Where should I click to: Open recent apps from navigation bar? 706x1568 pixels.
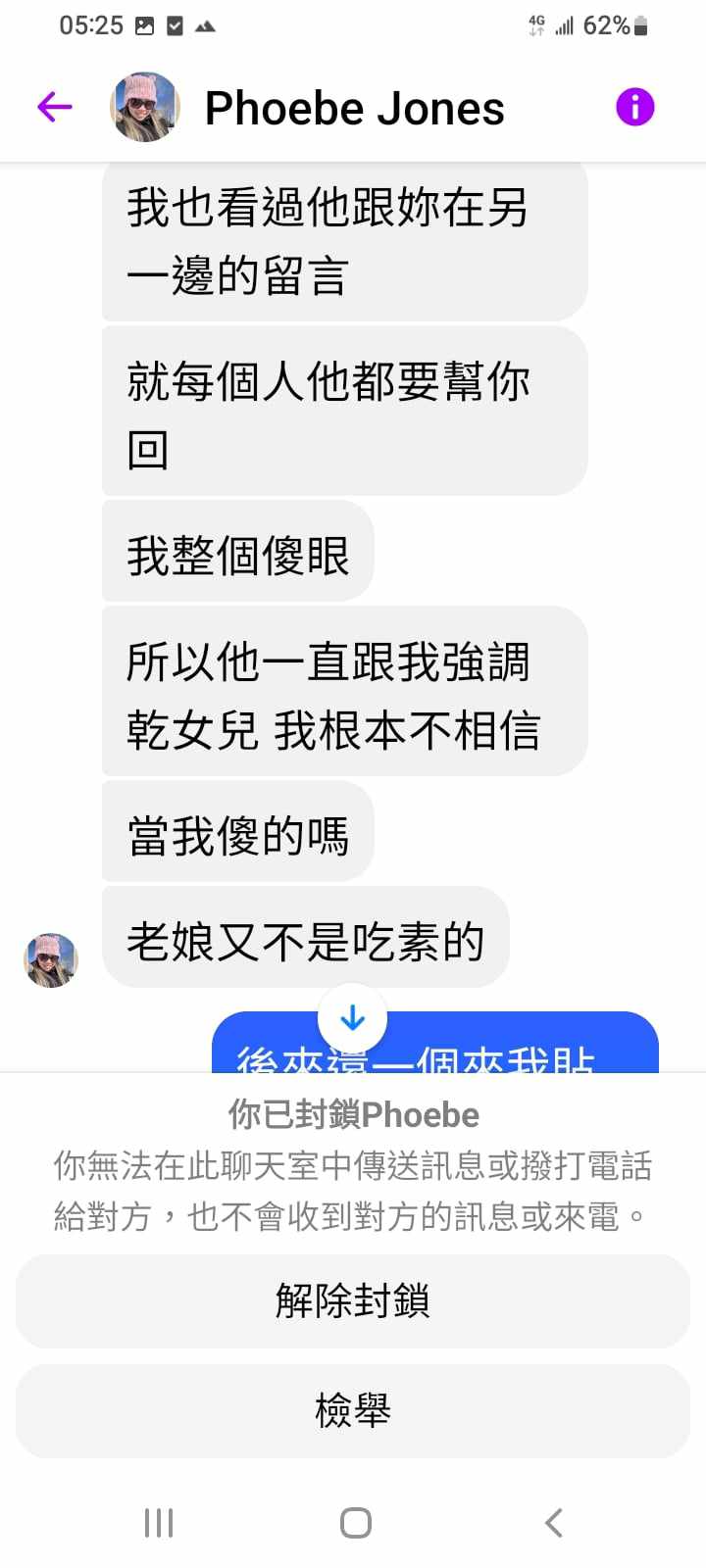[x=159, y=1522]
